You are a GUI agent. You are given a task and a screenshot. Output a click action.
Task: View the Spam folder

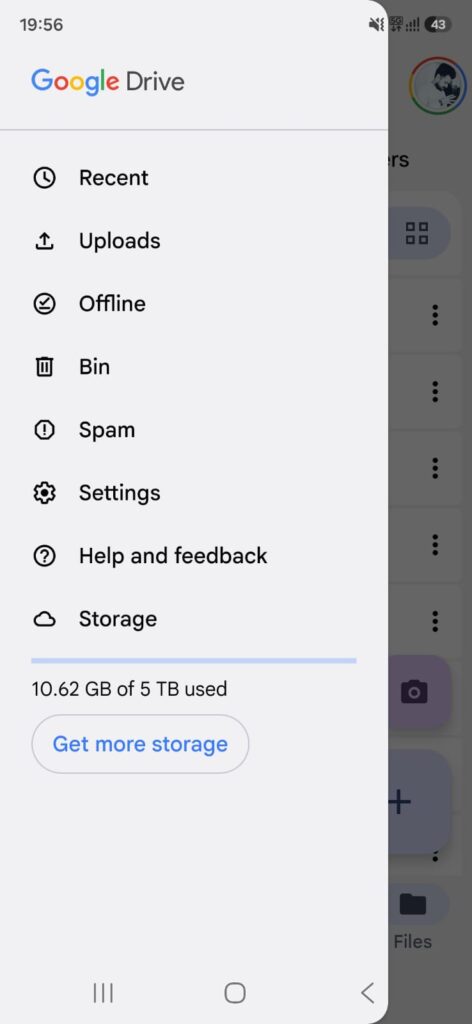click(194, 430)
